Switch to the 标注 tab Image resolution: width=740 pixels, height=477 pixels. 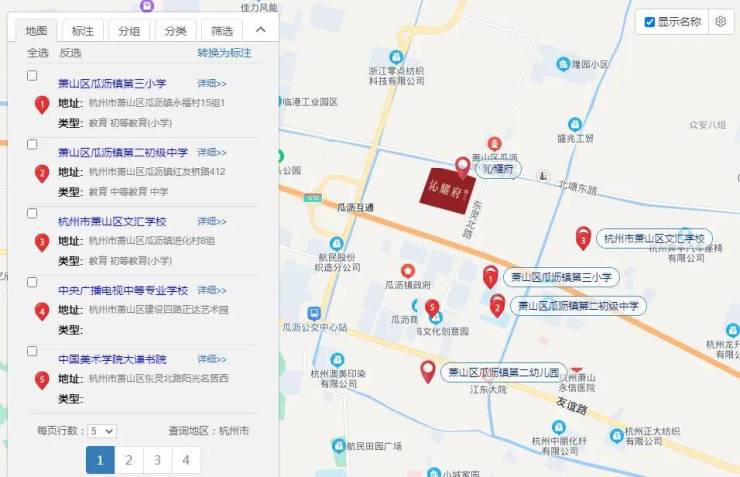[82, 31]
